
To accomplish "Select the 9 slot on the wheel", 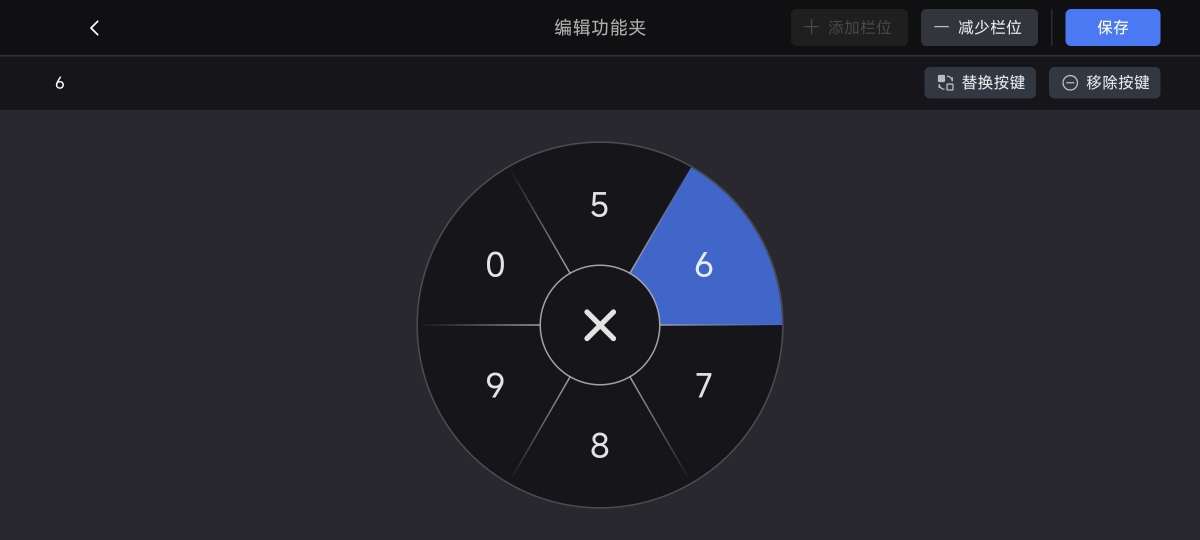I will 495,385.
